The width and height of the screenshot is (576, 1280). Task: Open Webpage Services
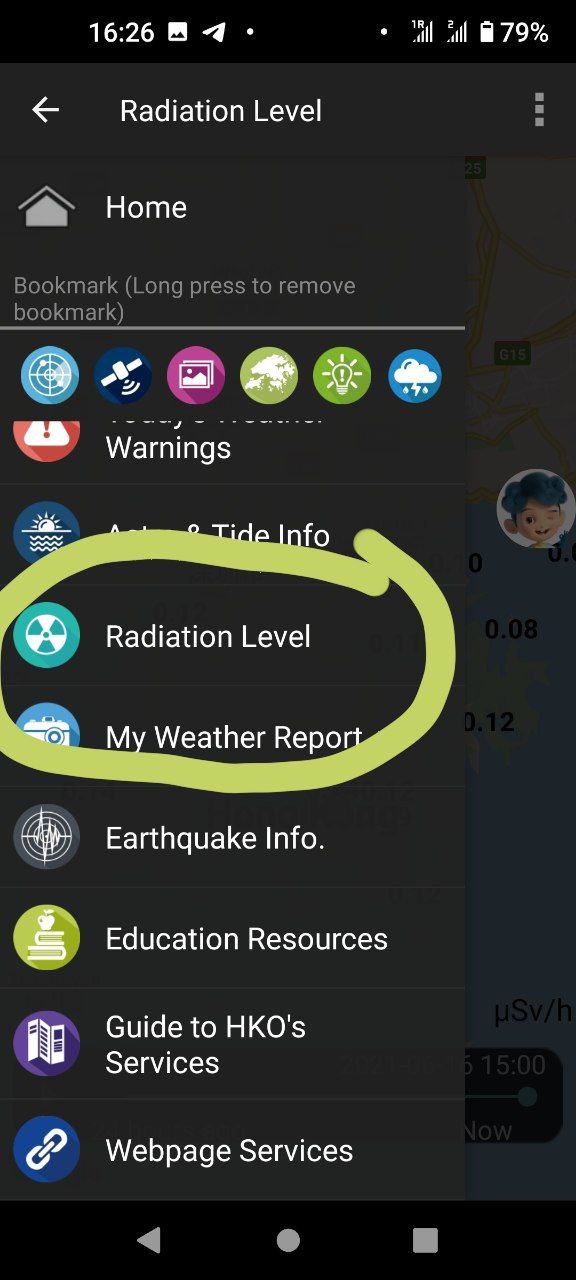[x=232, y=1150]
